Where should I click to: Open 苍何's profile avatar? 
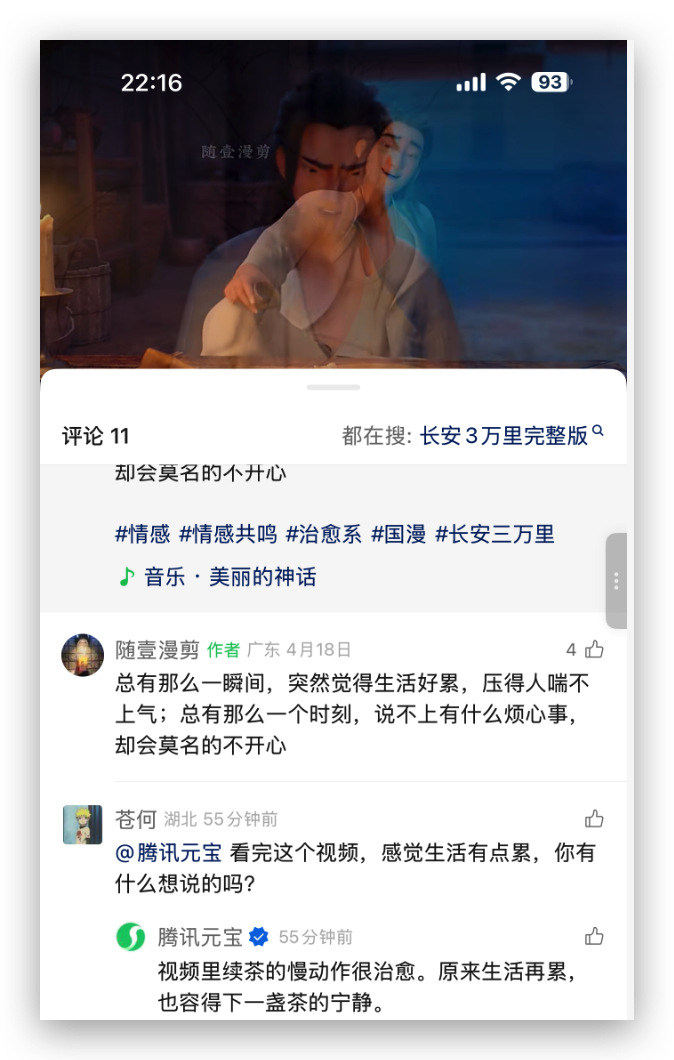tap(83, 824)
